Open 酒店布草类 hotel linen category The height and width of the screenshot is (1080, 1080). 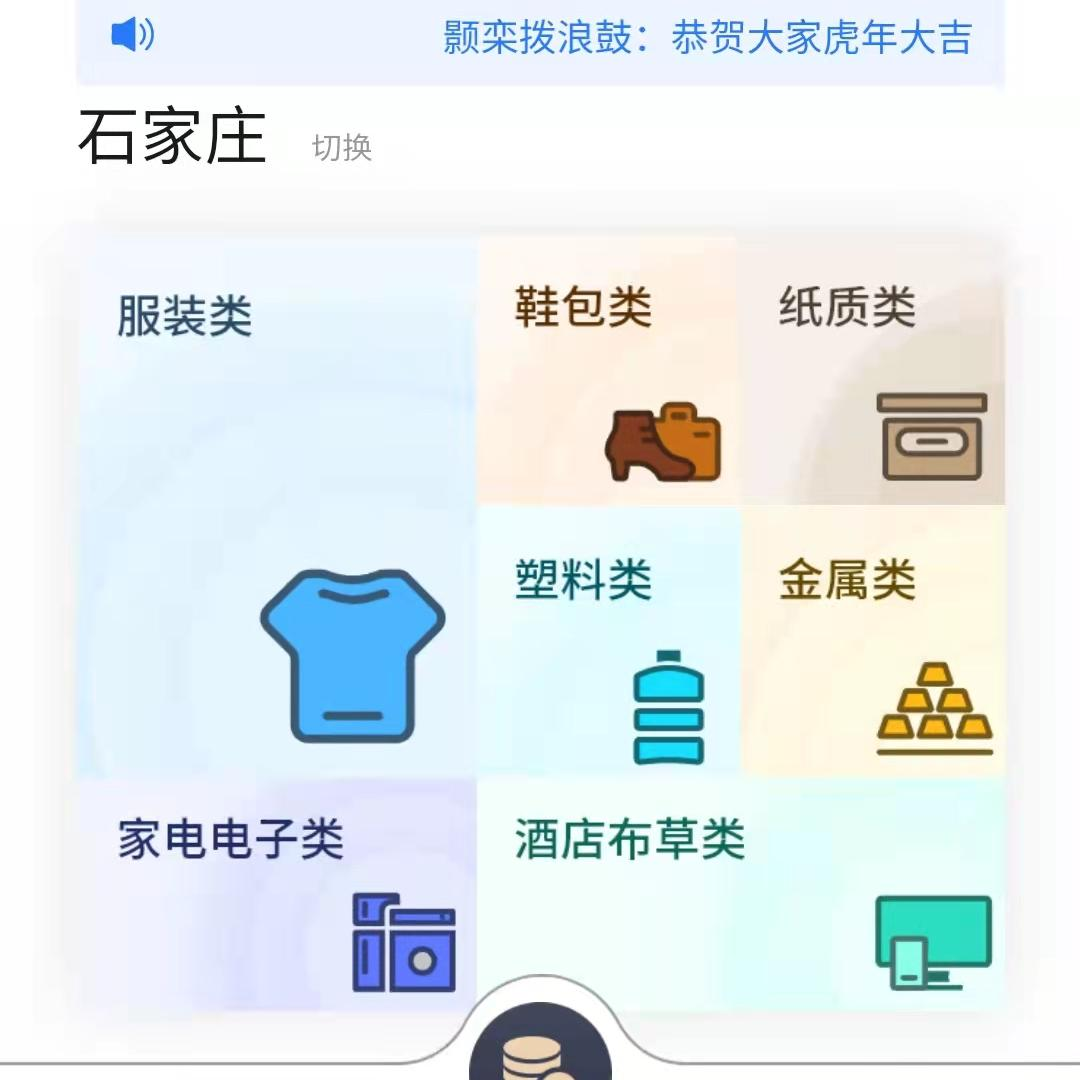point(740,894)
